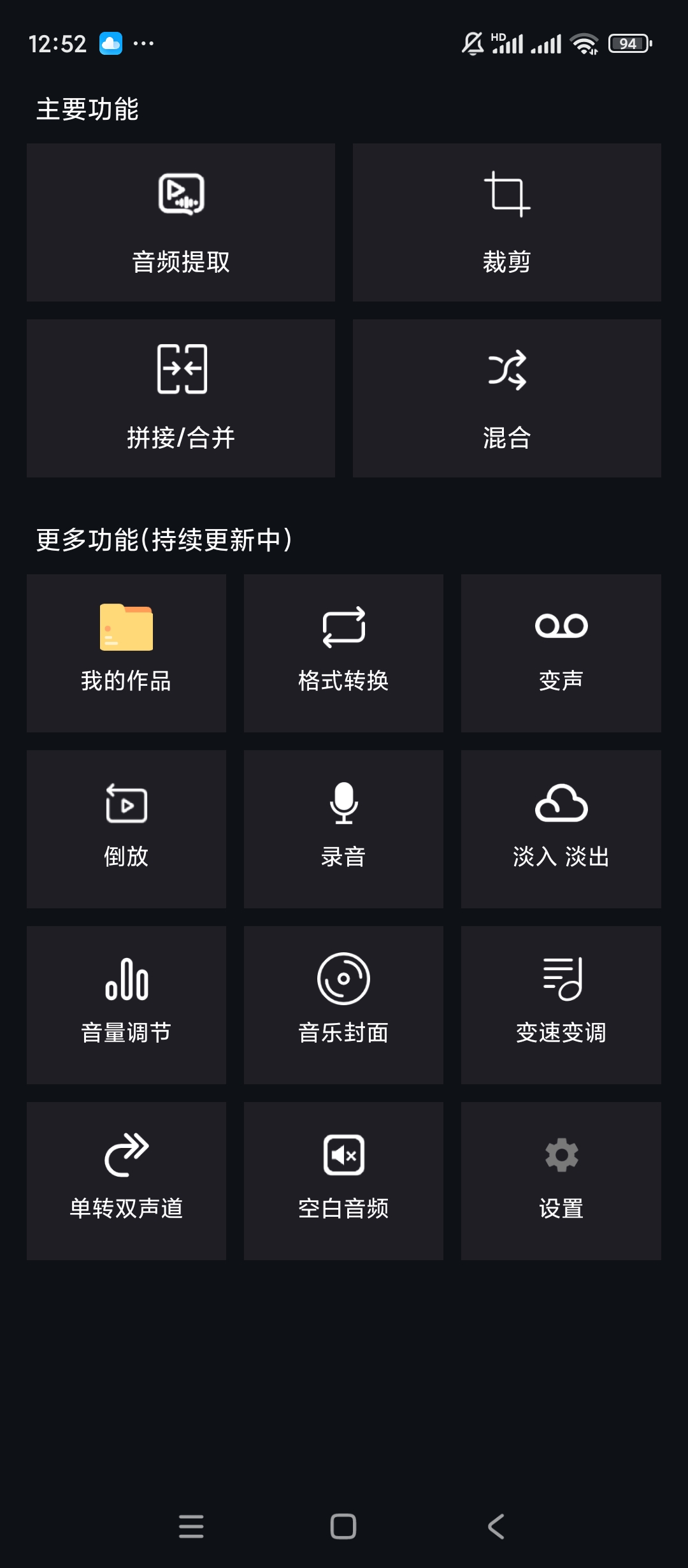Go to the system home screen
688x1568 pixels.
click(x=343, y=1527)
